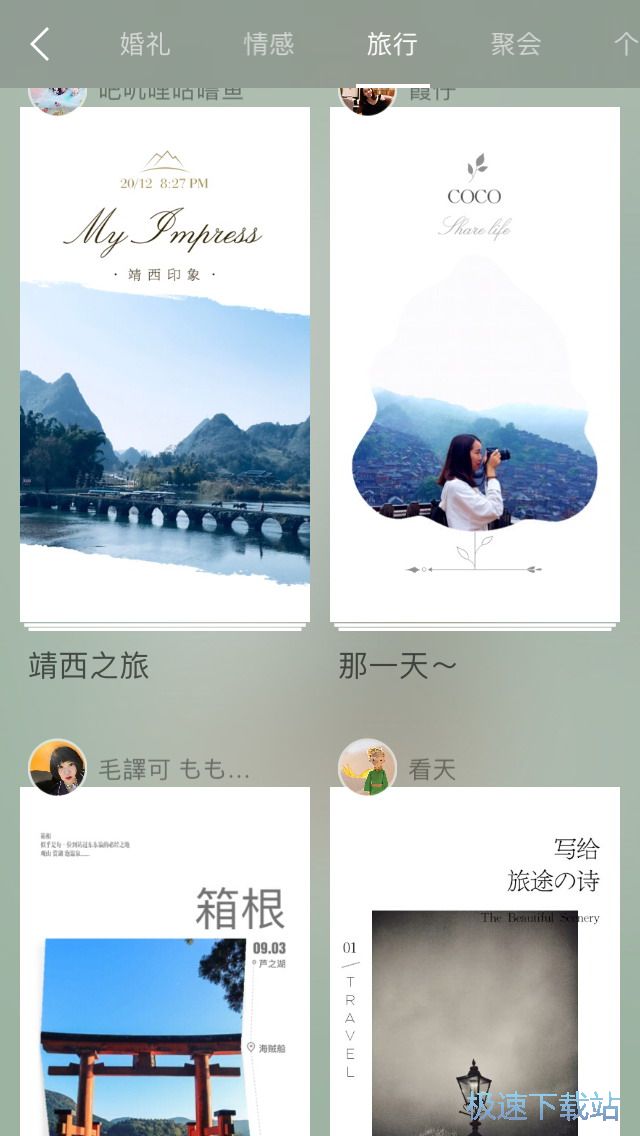640x1136 pixels.
Task: Go back using the top-left arrow
Action: 39,44
